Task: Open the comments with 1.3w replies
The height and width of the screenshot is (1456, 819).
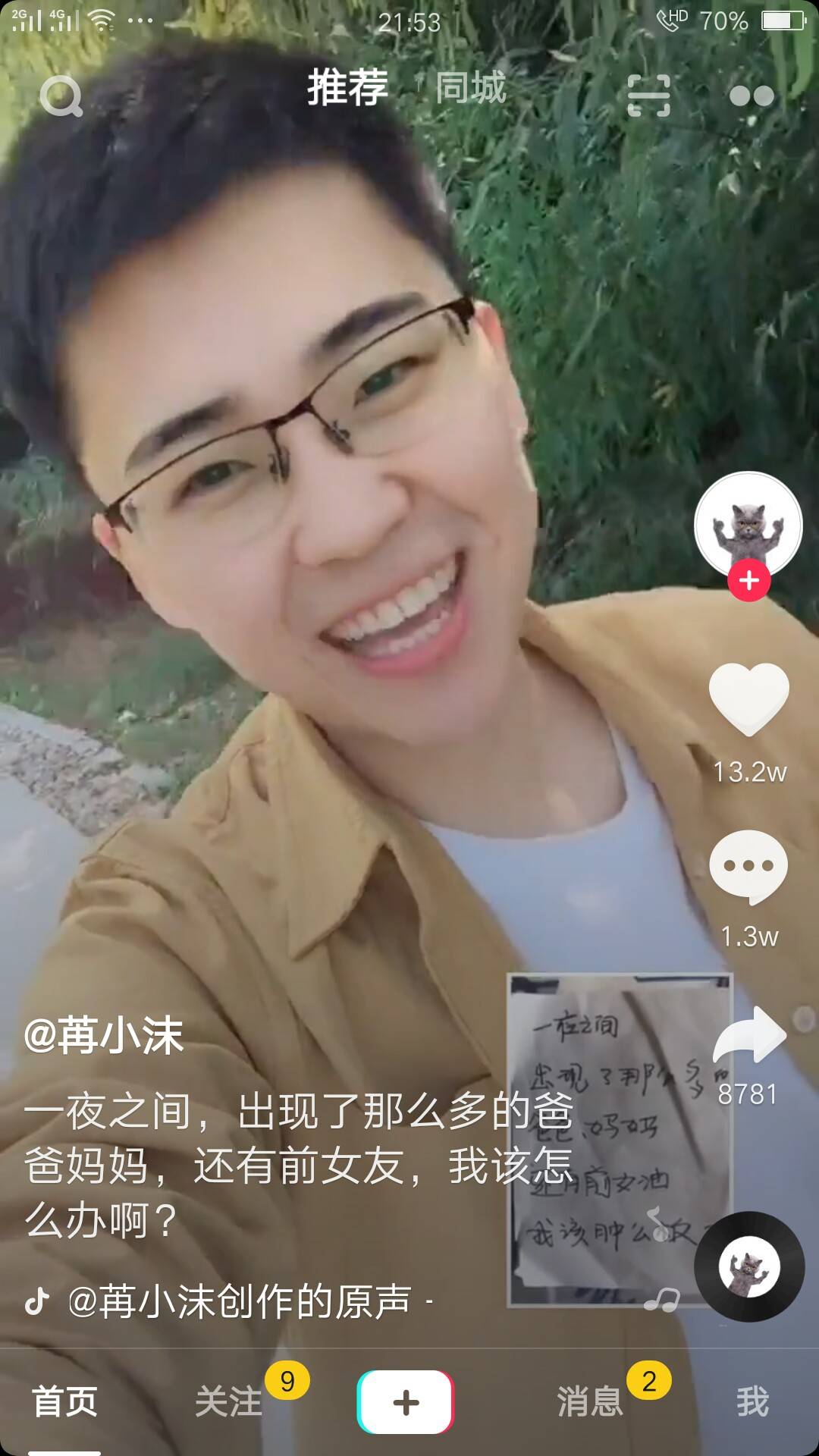Action: tap(749, 866)
